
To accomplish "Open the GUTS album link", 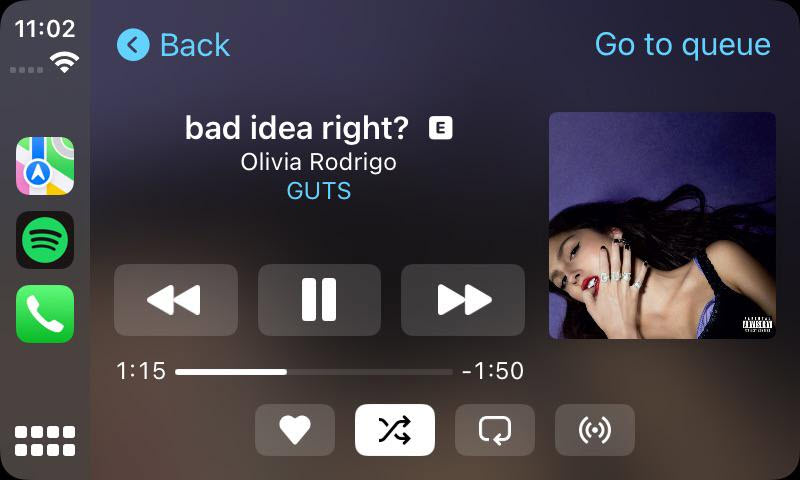I will pyautogui.click(x=319, y=191).
